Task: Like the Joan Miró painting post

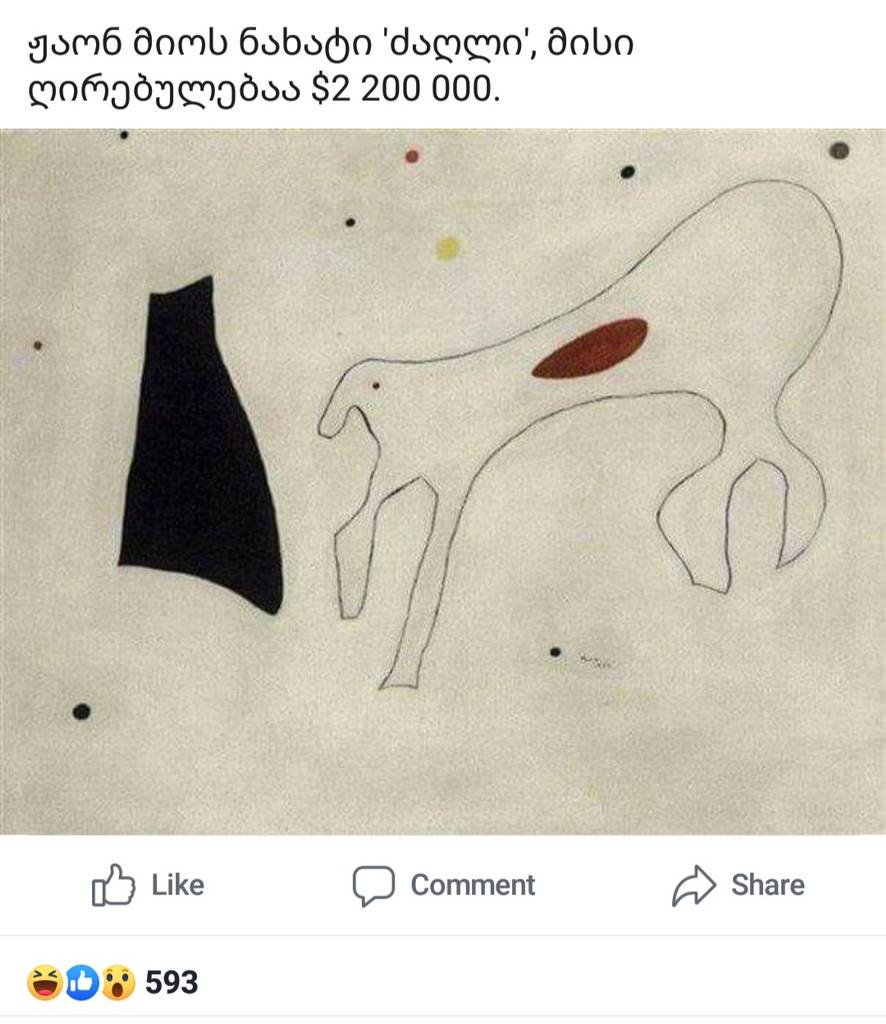Action: [148, 885]
